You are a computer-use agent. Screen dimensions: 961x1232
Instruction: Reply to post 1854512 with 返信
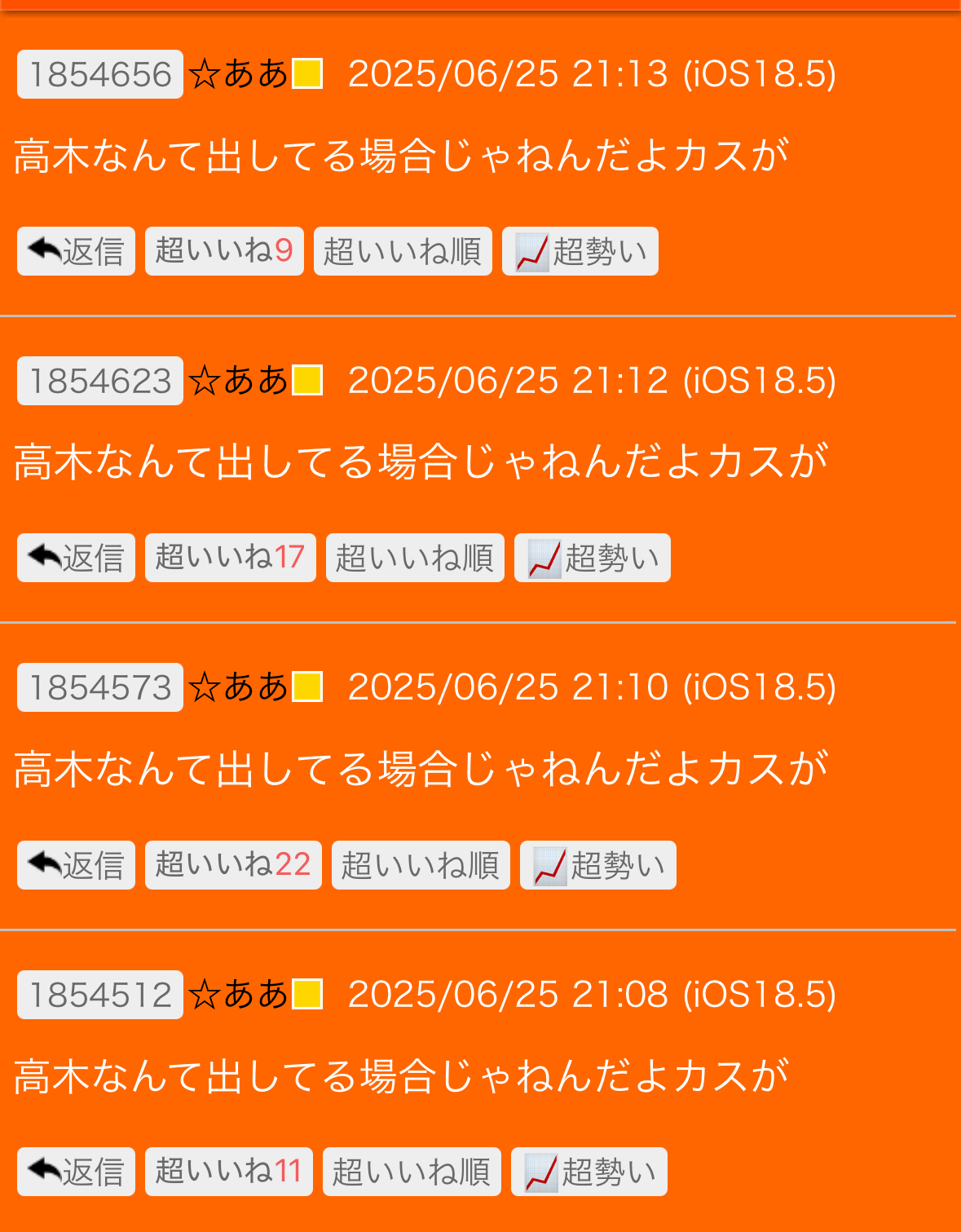tap(76, 1172)
